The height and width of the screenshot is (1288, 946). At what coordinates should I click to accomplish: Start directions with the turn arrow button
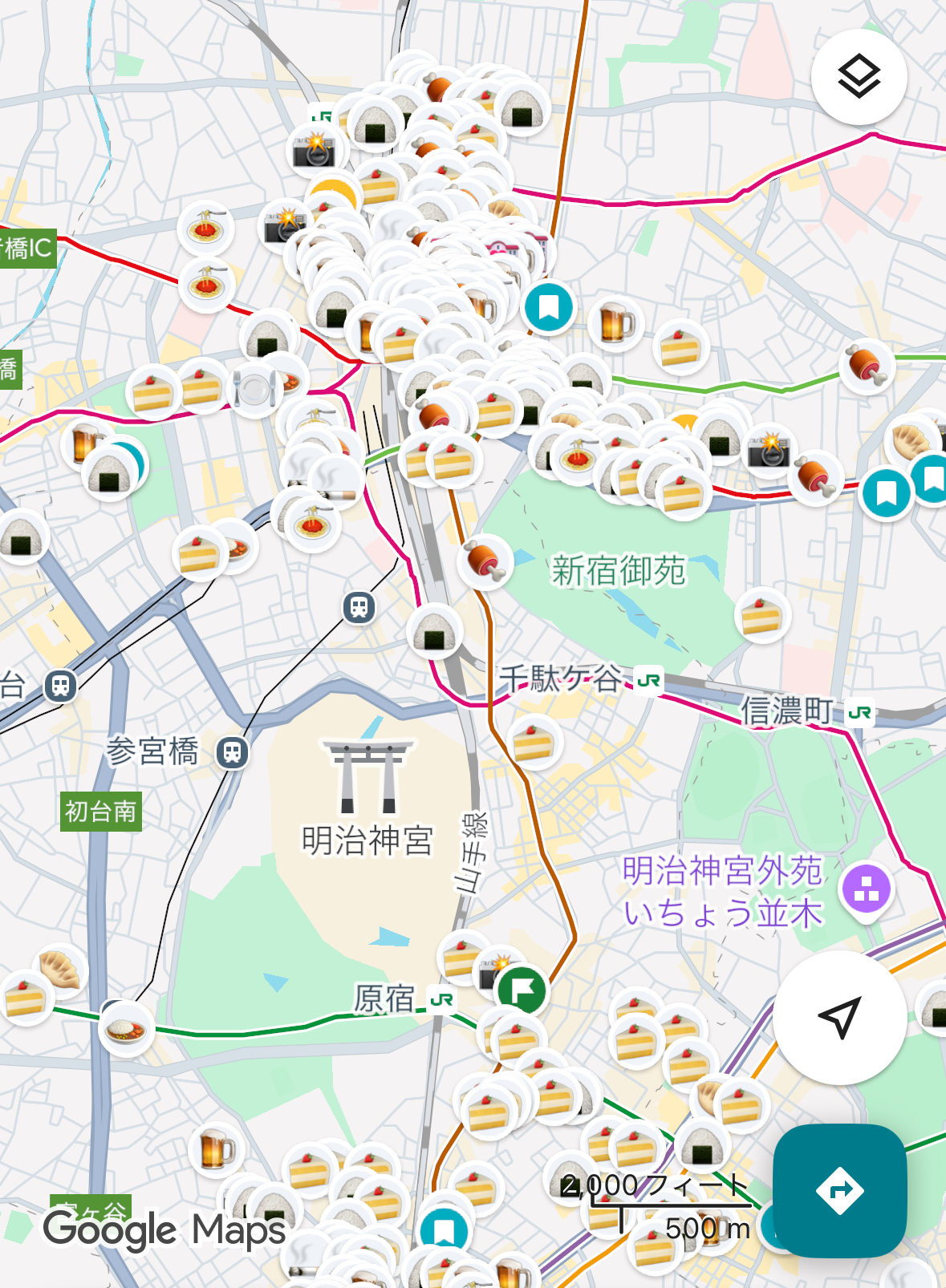pyautogui.click(x=839, y=1190)
